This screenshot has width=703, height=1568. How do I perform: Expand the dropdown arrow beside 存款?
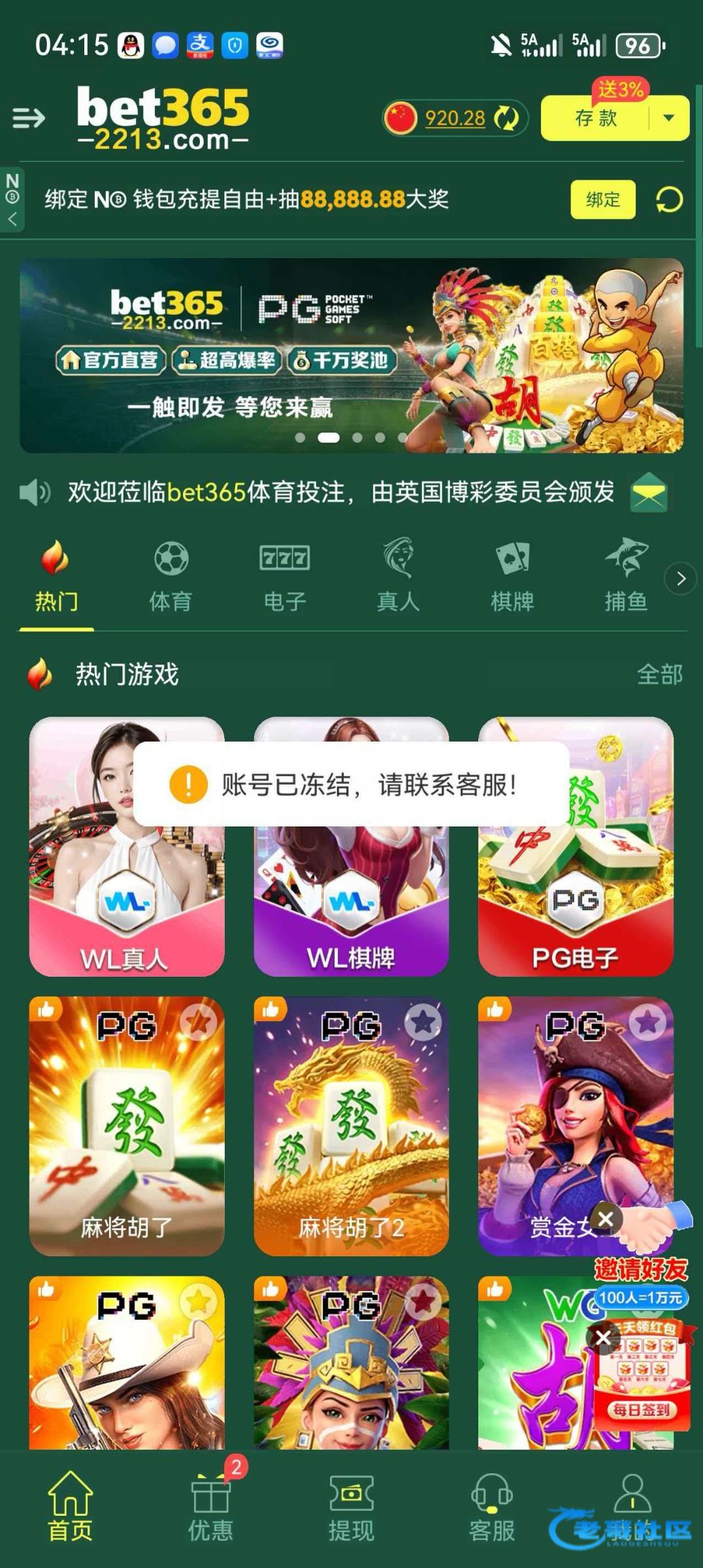coord(668,118)
